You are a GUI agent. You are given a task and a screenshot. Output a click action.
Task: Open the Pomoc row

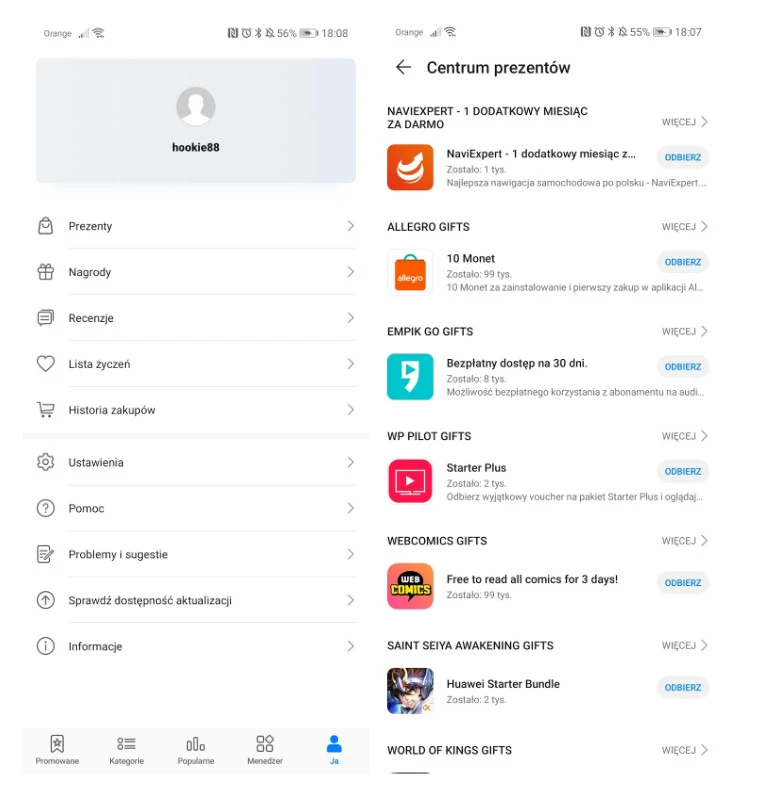(x=195, y=509)
